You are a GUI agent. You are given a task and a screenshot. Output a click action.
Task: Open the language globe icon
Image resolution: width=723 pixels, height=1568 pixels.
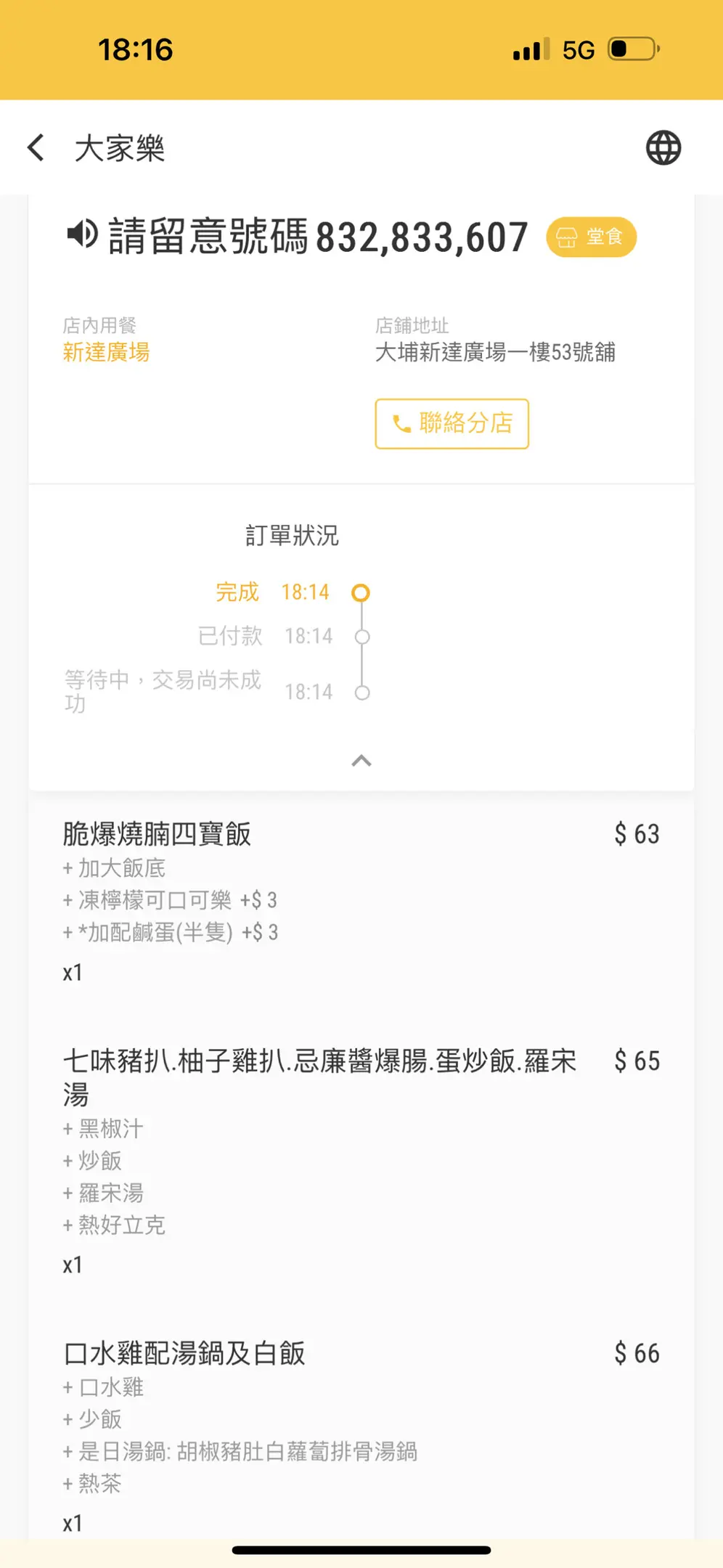pyautogui.click(x=663, y=148)
